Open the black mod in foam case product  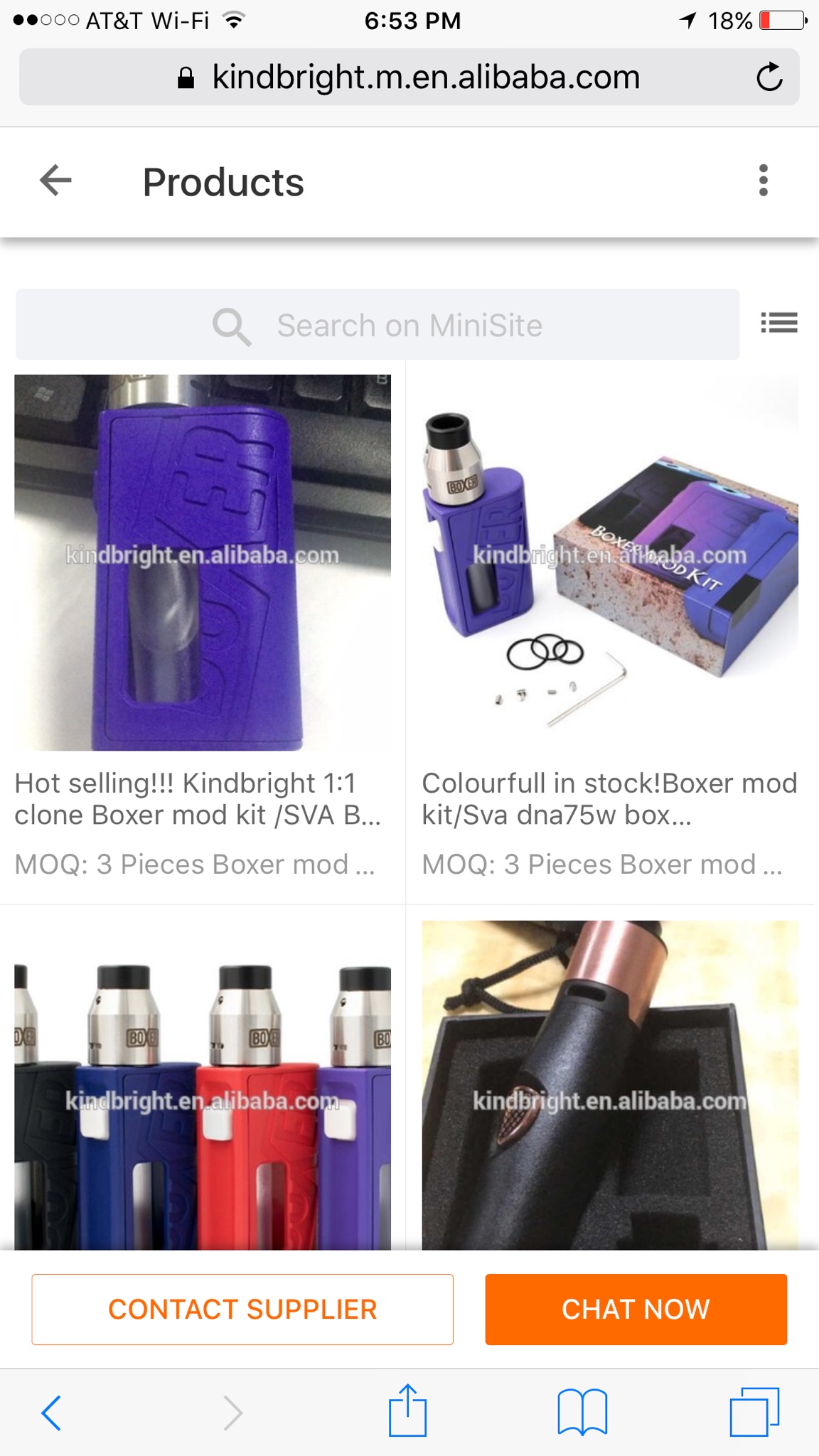[x=609, y=1088]
